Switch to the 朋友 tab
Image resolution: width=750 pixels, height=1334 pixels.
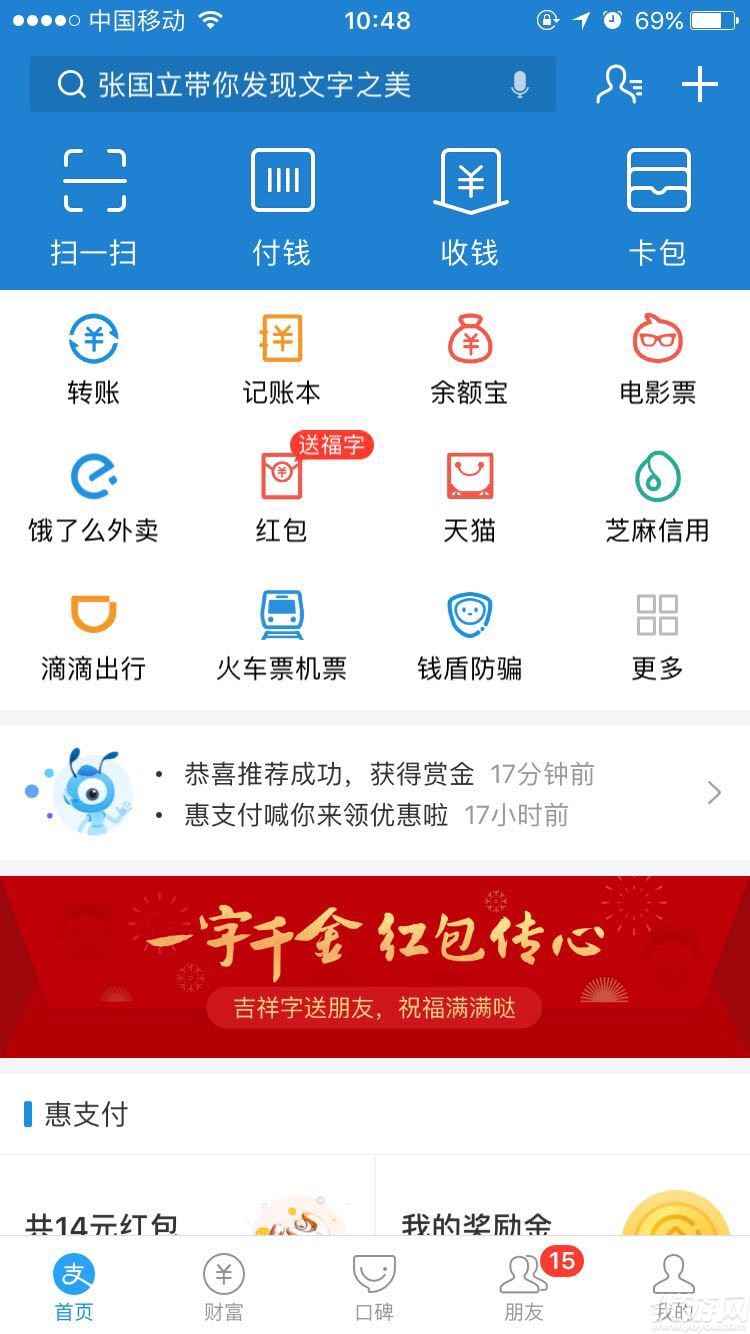[x=524, y=1288]
